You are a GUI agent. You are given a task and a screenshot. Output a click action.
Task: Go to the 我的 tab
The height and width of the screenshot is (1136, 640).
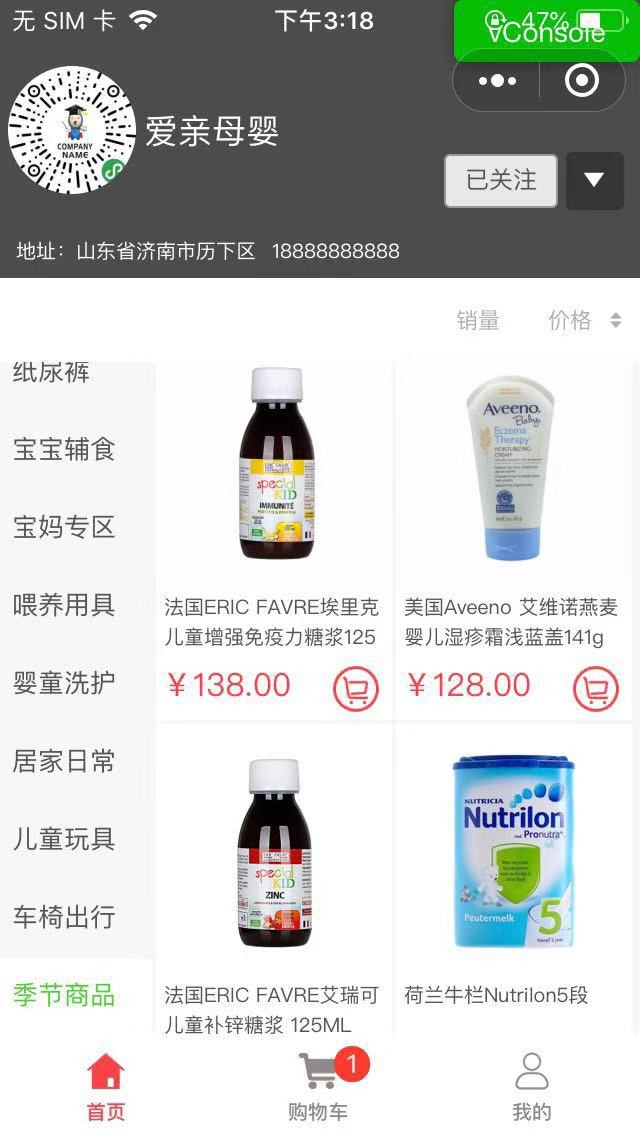click(x=532, y=1085)
